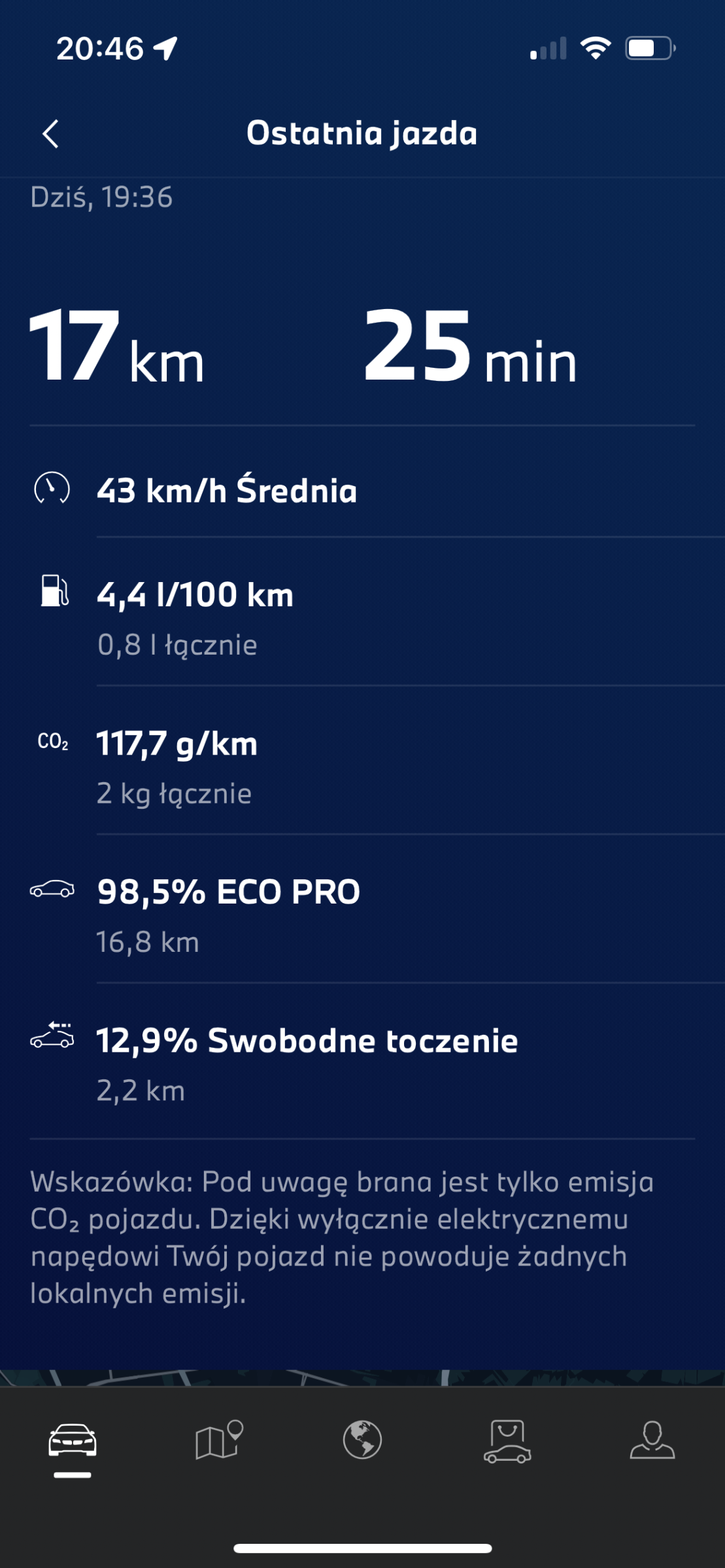
Task: Open the vehicle tab with car icon
Action: [73, 1440]
